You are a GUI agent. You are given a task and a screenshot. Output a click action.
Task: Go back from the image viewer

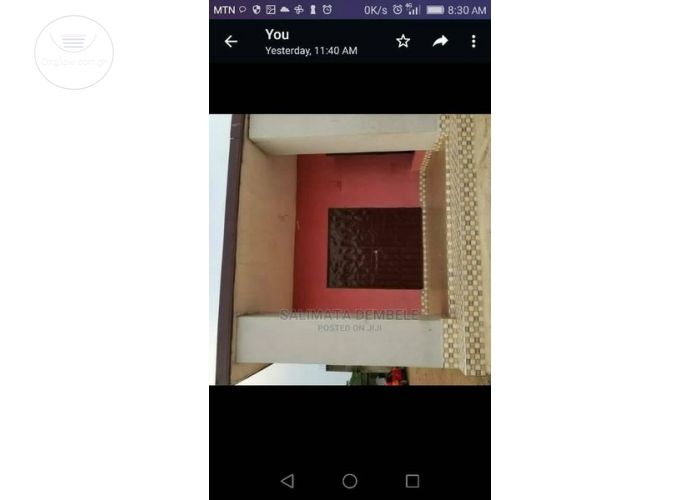tap(231, 41)
